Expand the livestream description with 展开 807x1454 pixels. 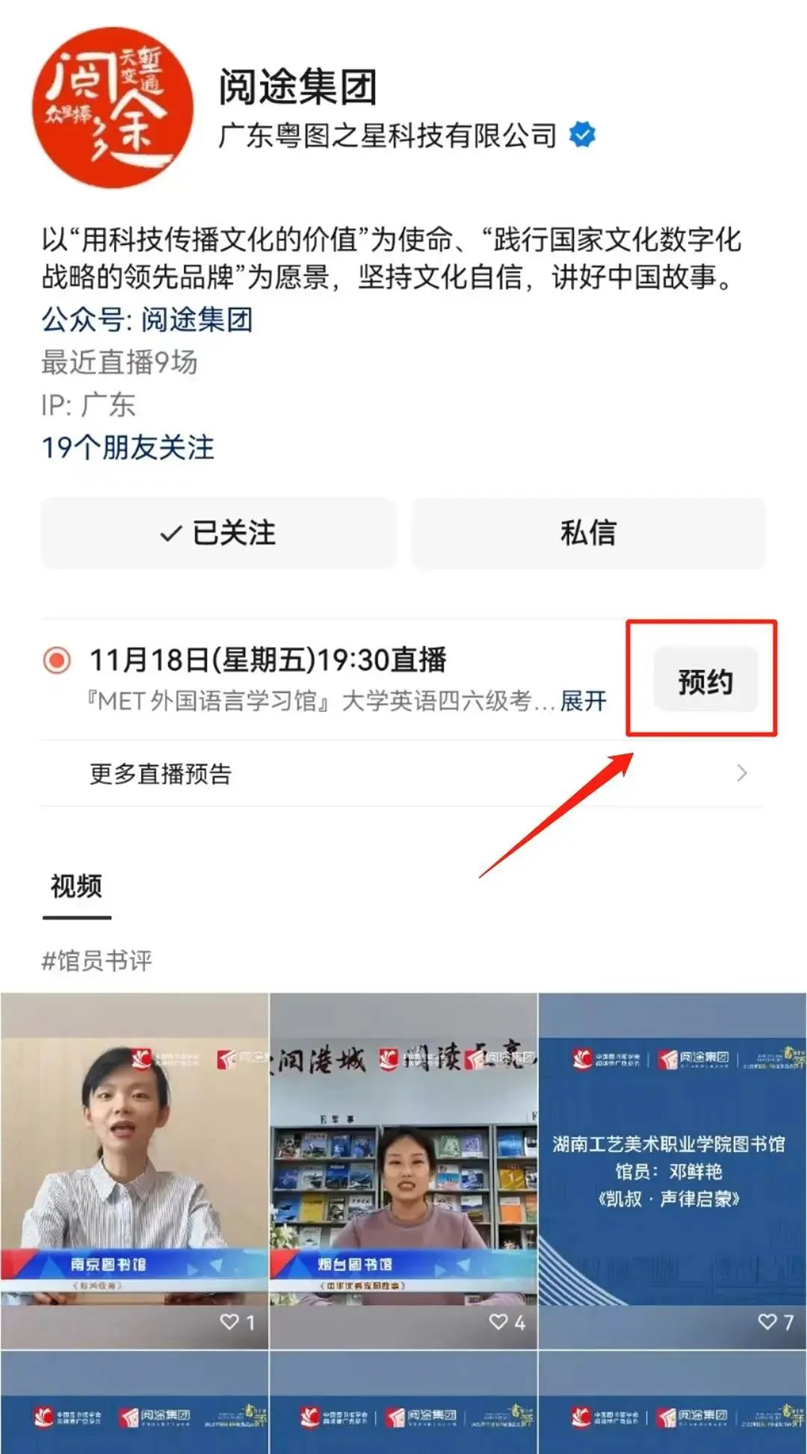583,701
